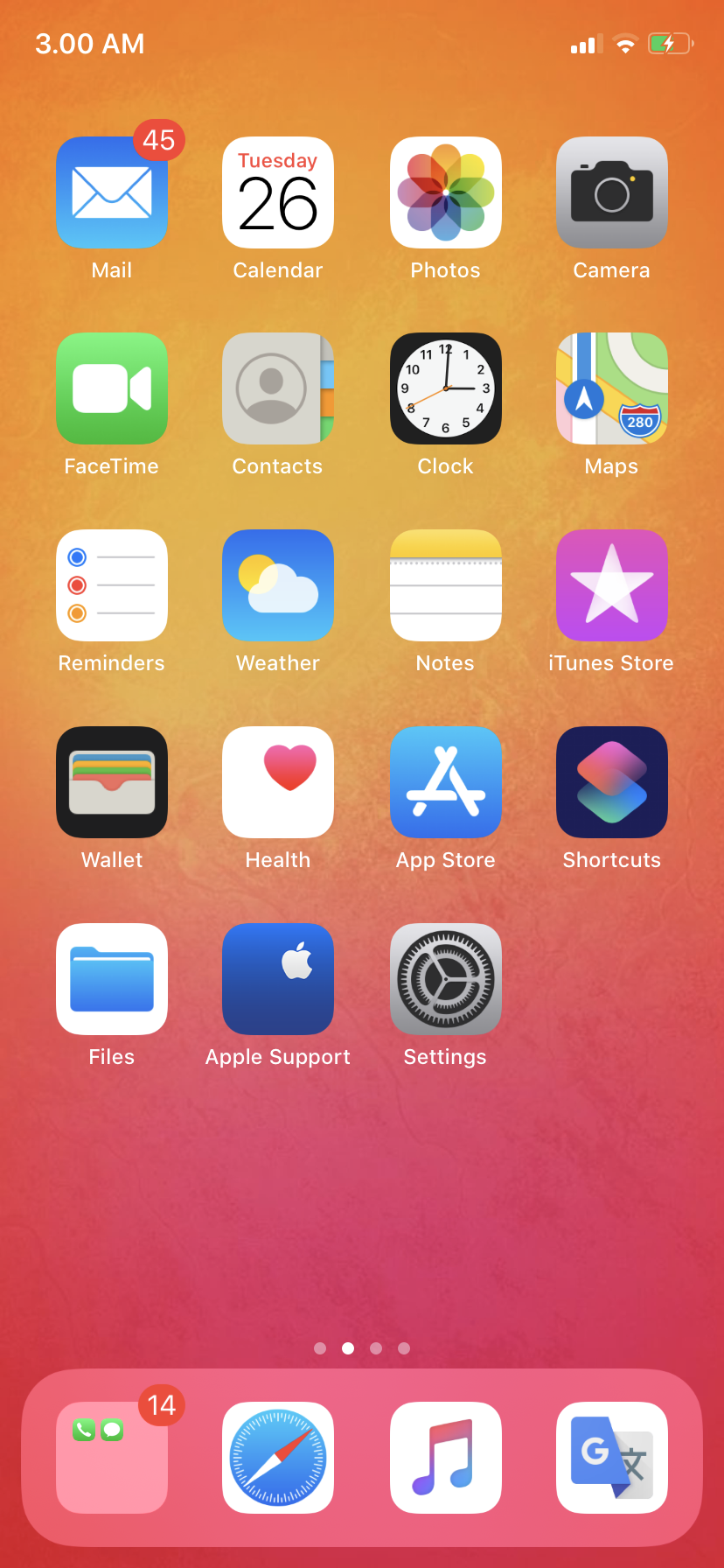Check the Weather app

278,585
